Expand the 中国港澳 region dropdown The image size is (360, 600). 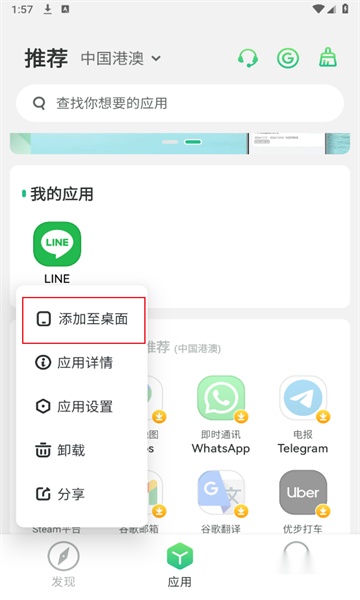click(121, 59)
